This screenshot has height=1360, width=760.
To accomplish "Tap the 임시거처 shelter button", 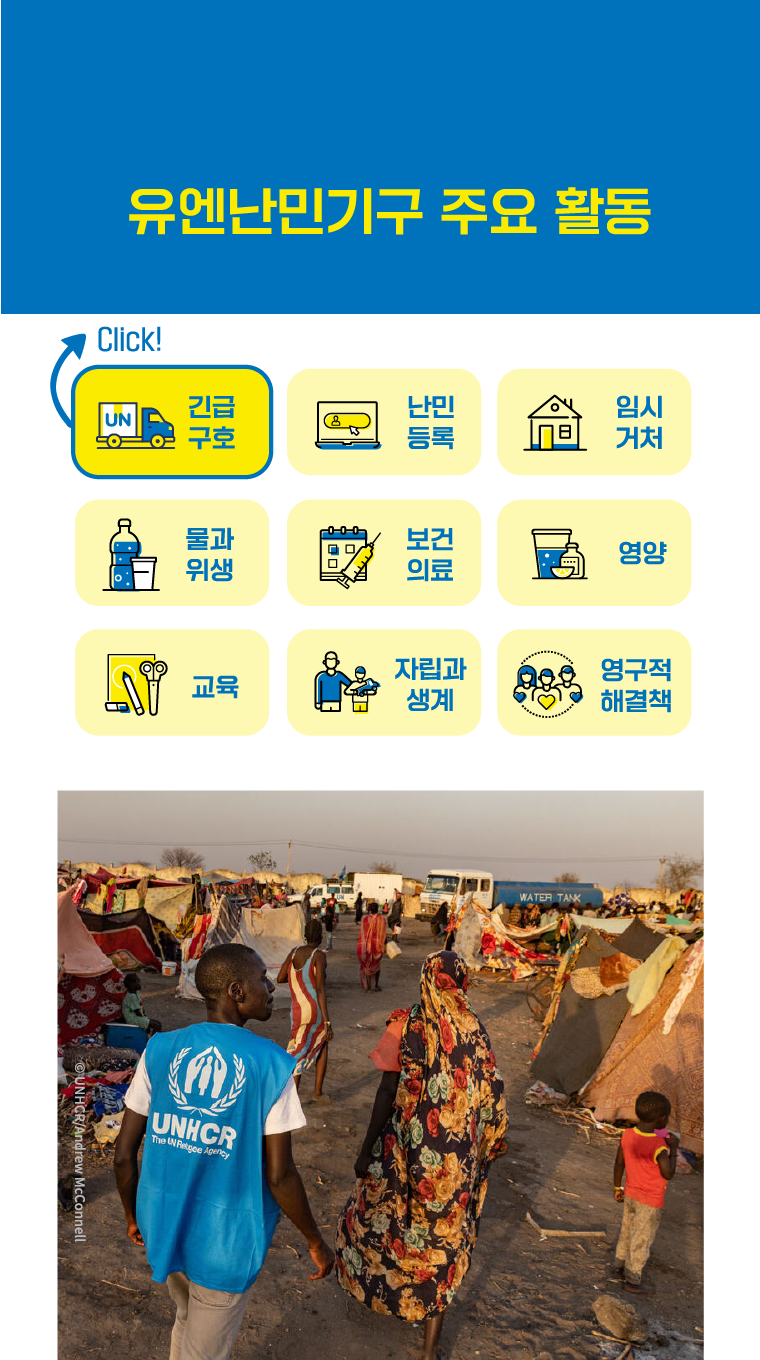I will pos(594,422).
